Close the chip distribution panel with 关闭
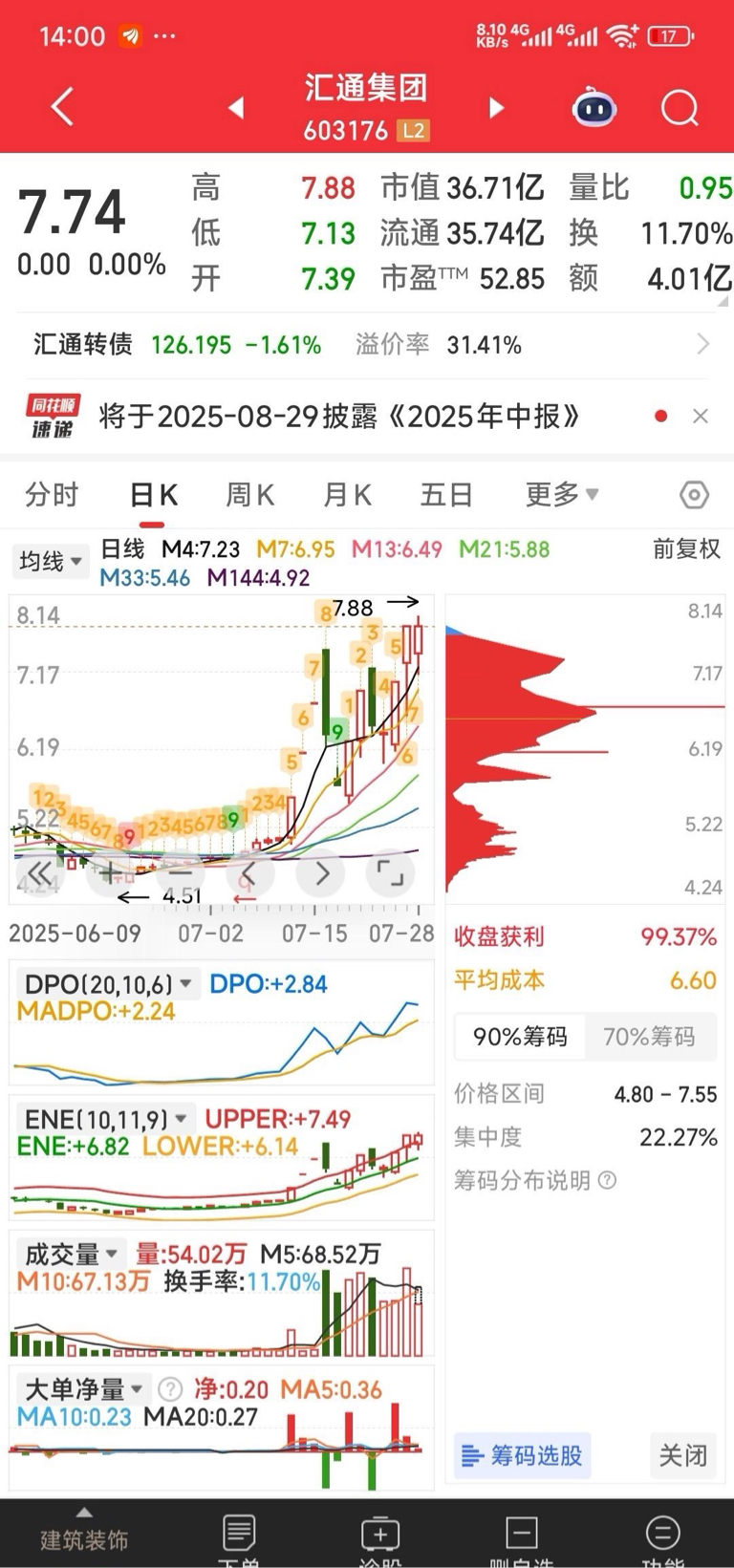 coord(683,1455)
